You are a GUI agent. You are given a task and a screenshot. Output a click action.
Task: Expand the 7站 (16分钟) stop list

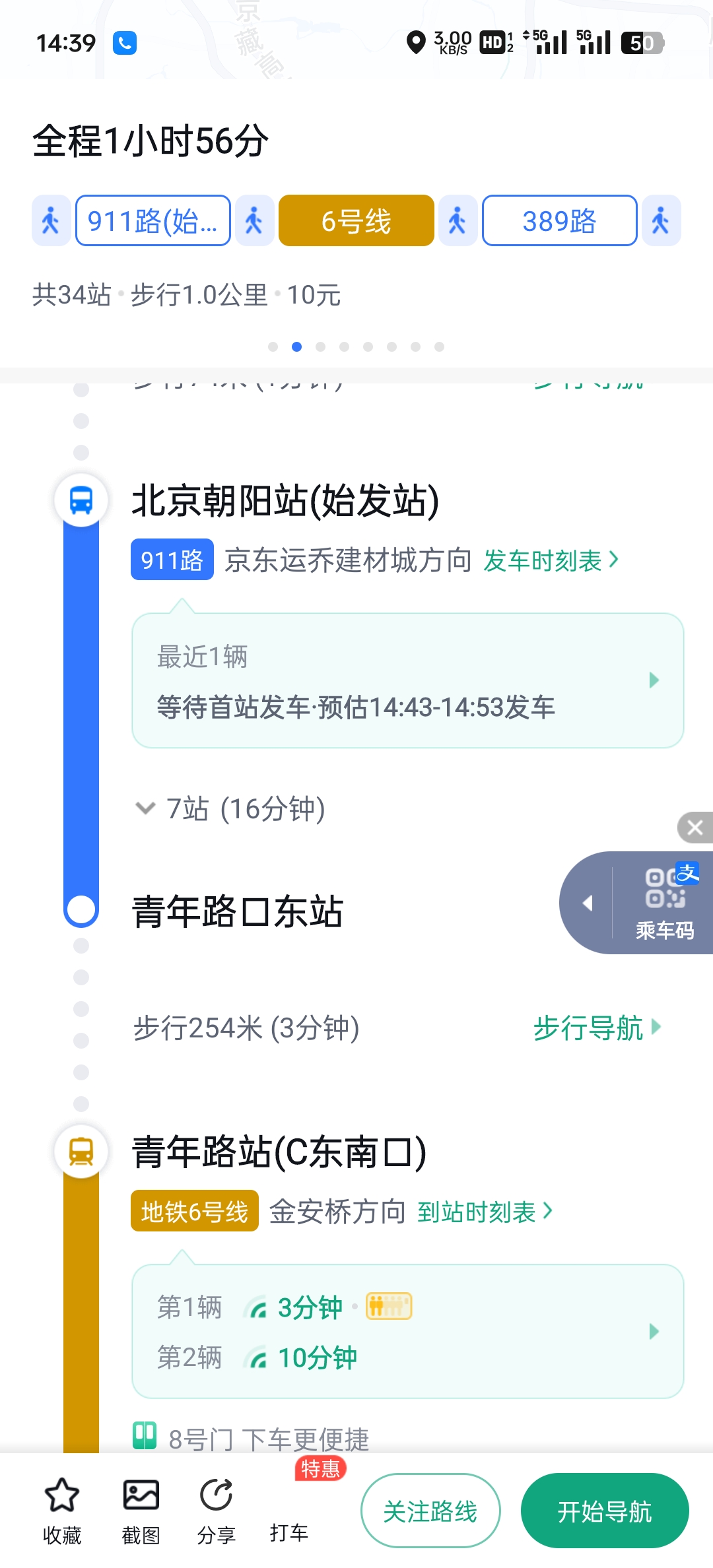[x=231, y=808]
